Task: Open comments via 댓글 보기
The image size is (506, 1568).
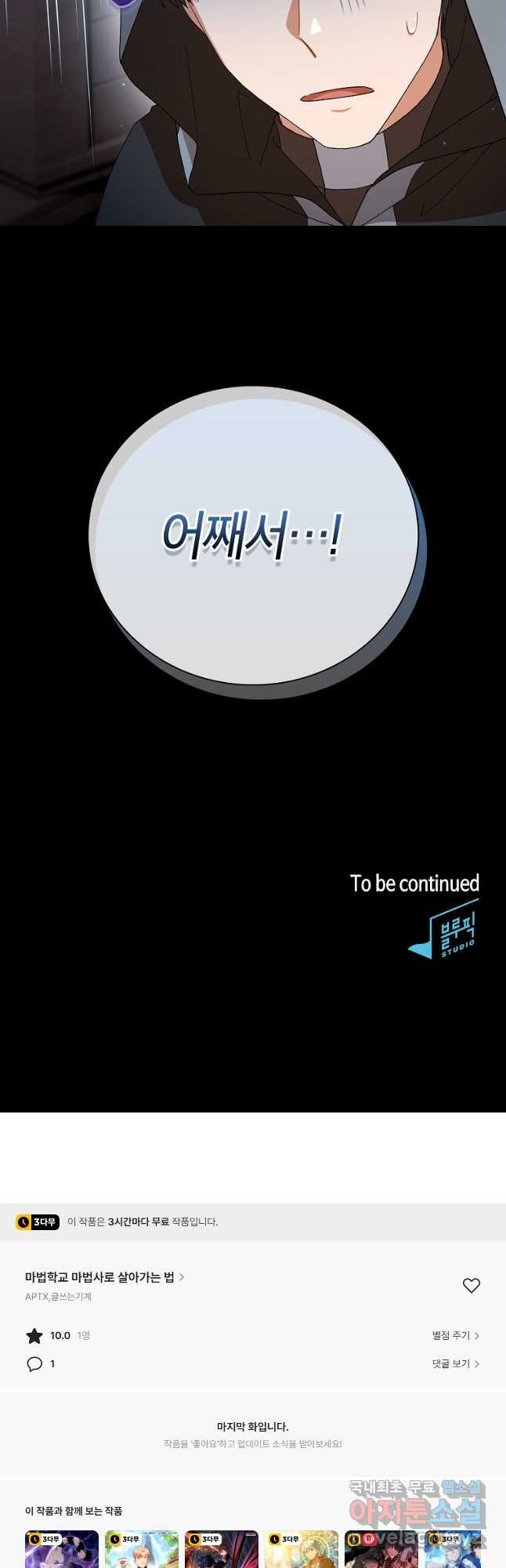Action: tap(455, 1363)
